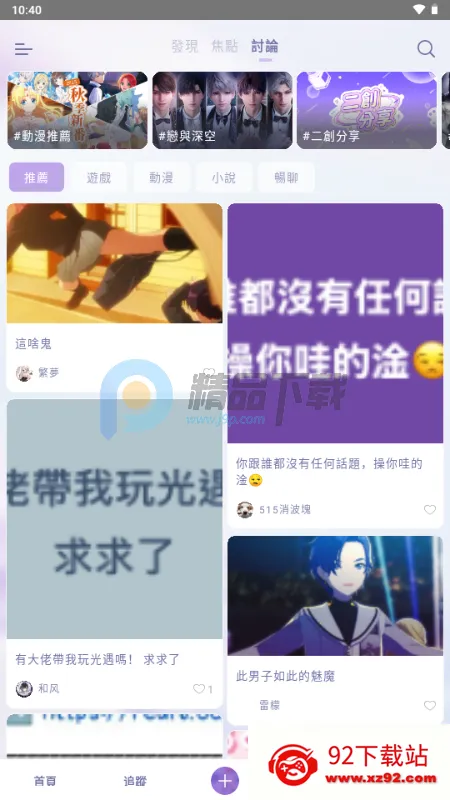Open the #戀與深空 topic banner
The width and height of the screenshot is (450, 800).
[x=222, y=110]
